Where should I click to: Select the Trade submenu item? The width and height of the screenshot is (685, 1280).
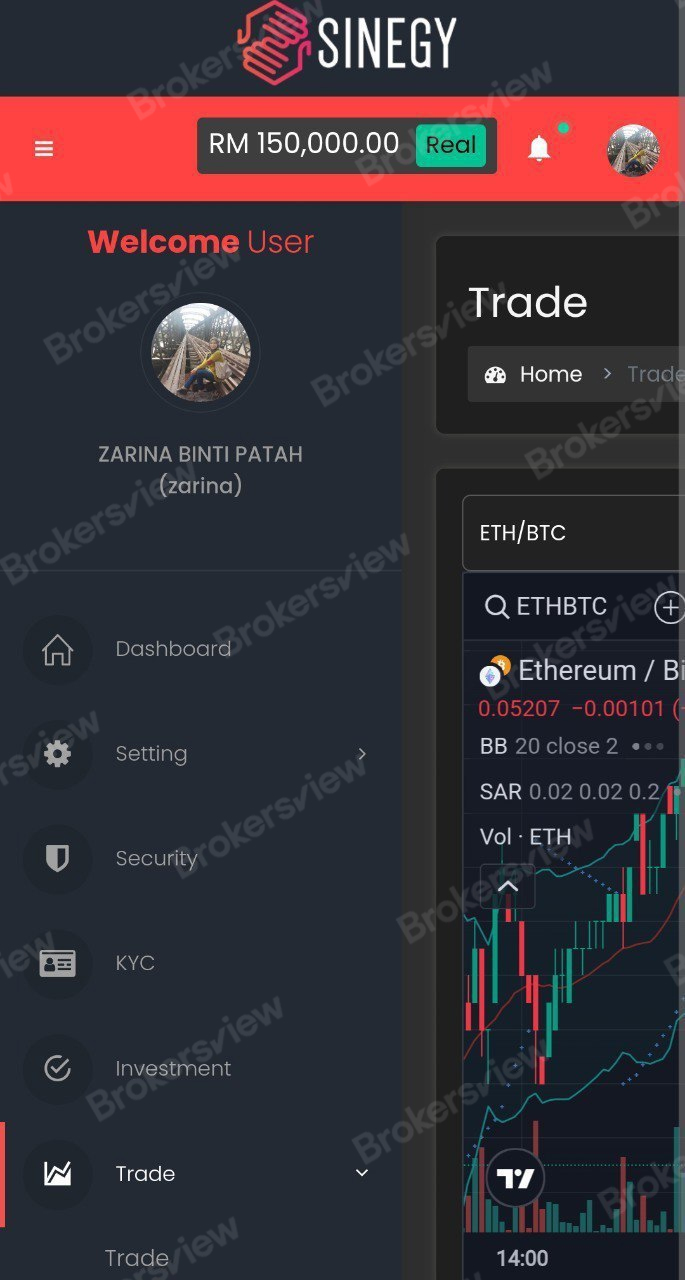coord(136,1258)
